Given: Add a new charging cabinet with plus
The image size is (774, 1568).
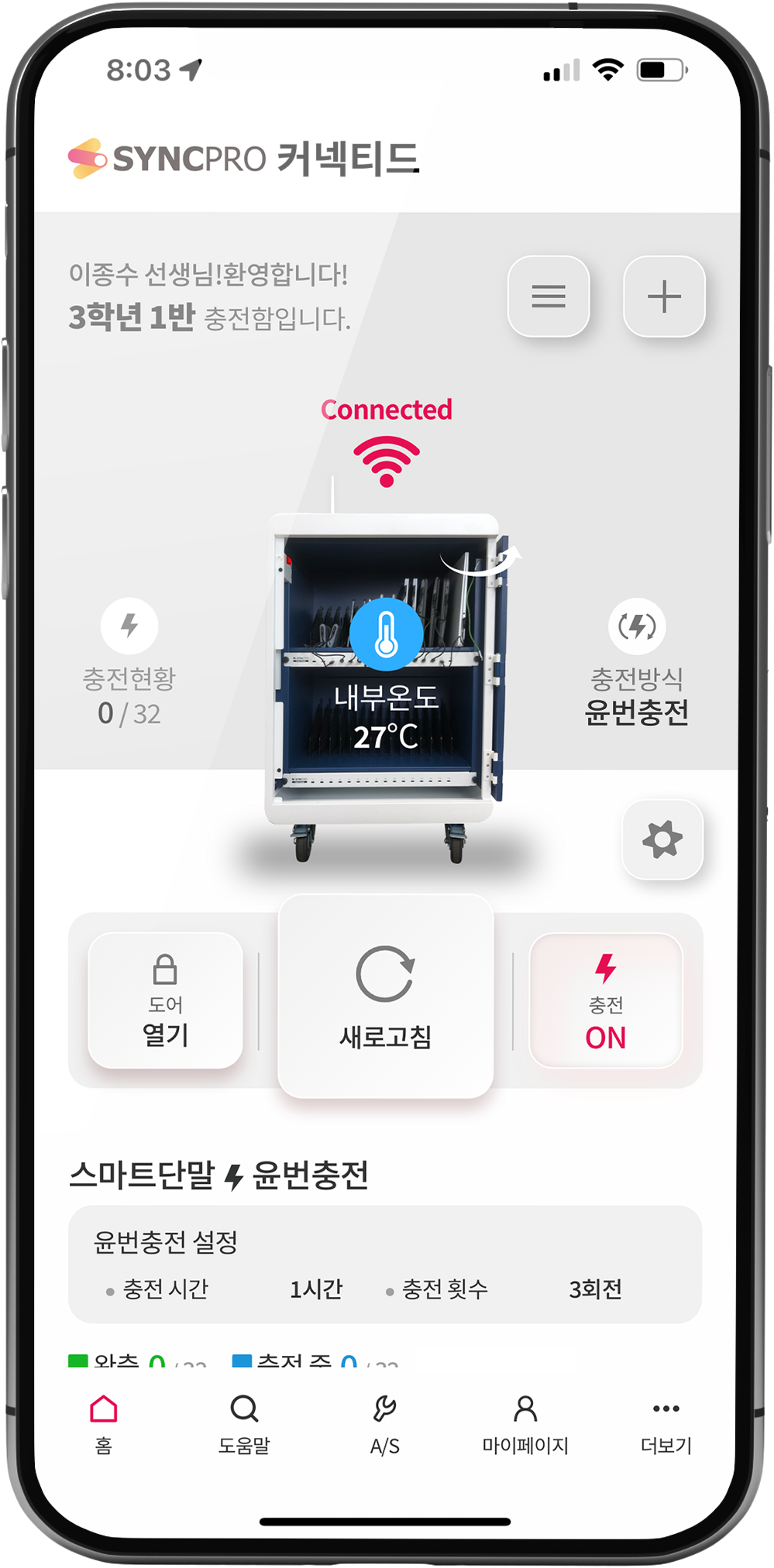Looking at the screenshot, I should click(664, 296).
